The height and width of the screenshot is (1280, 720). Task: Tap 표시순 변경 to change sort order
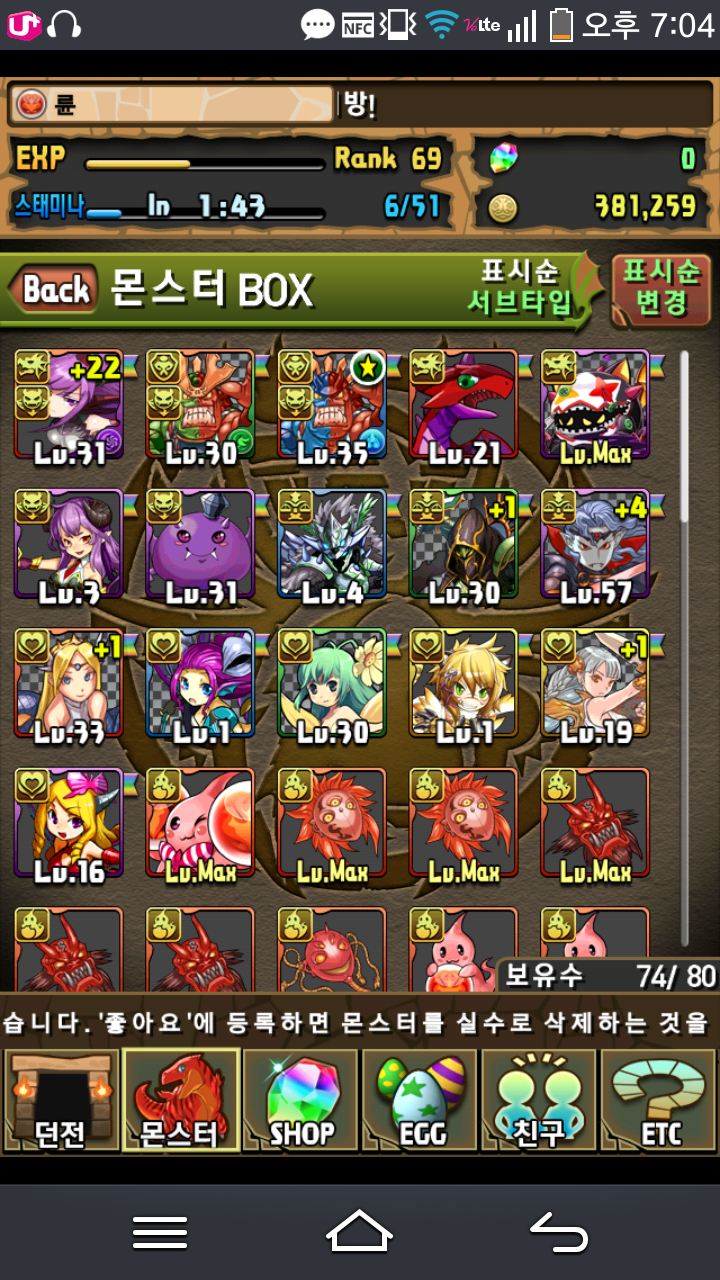coord(661,288)
